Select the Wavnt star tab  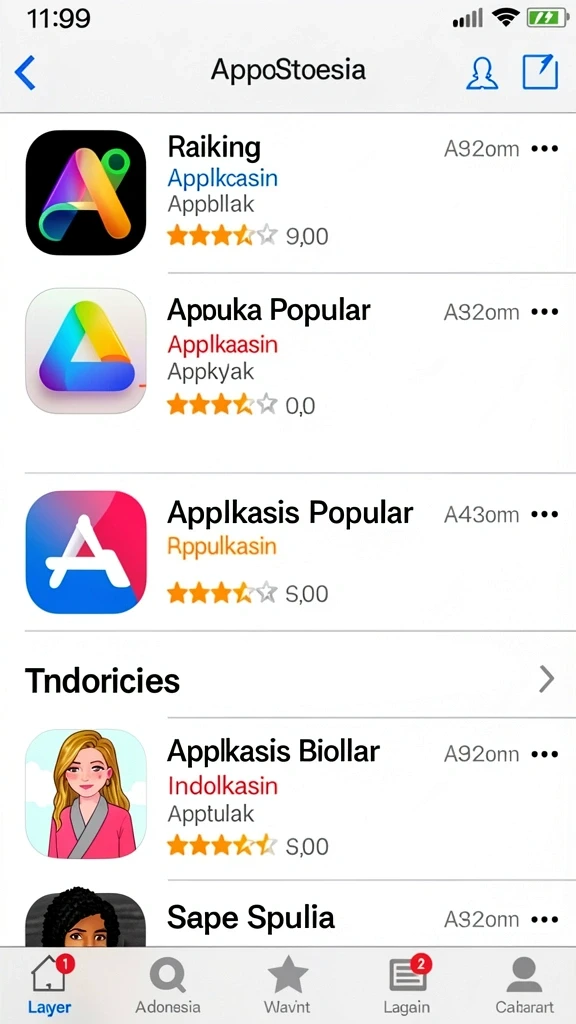(x=287, y=985)
